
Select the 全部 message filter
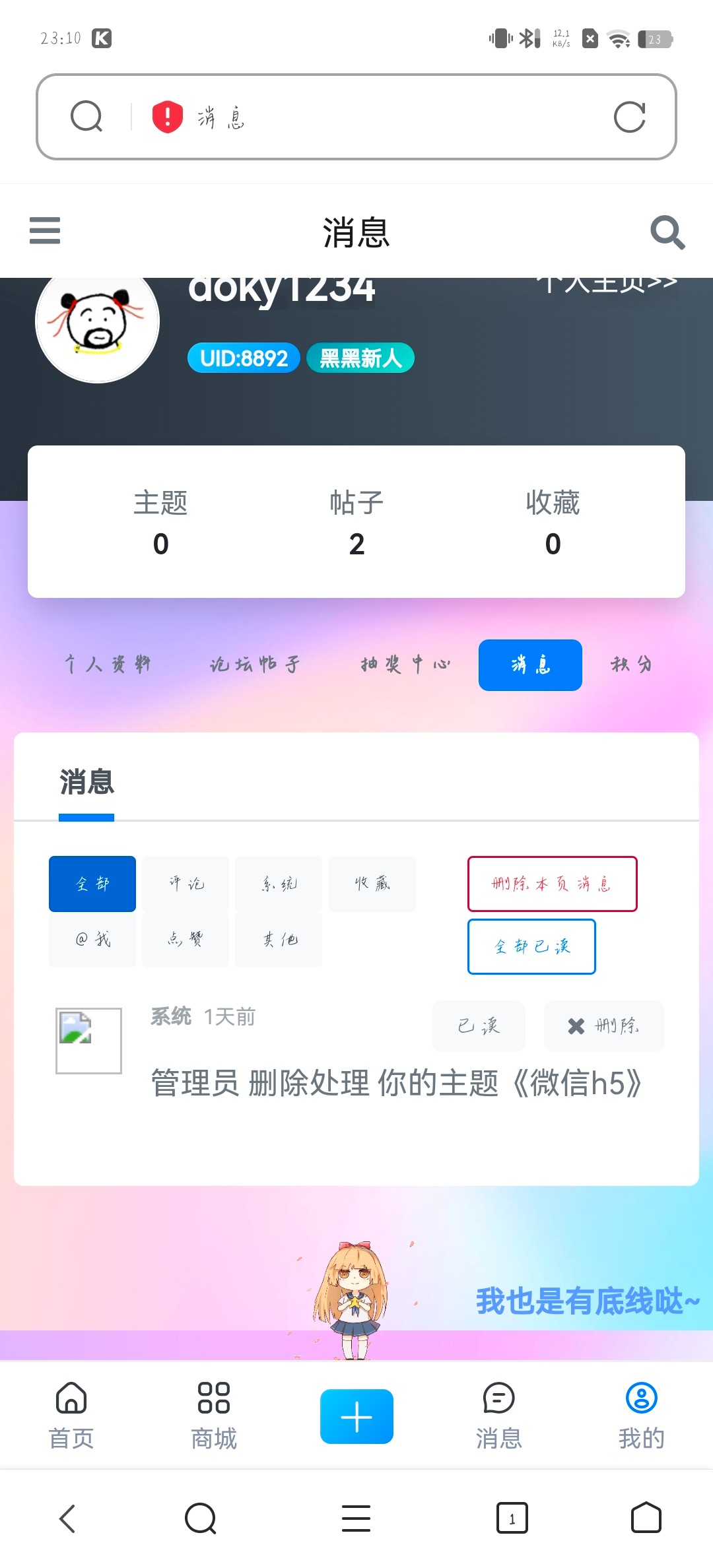pyautogui.click(x=92, y=884)
